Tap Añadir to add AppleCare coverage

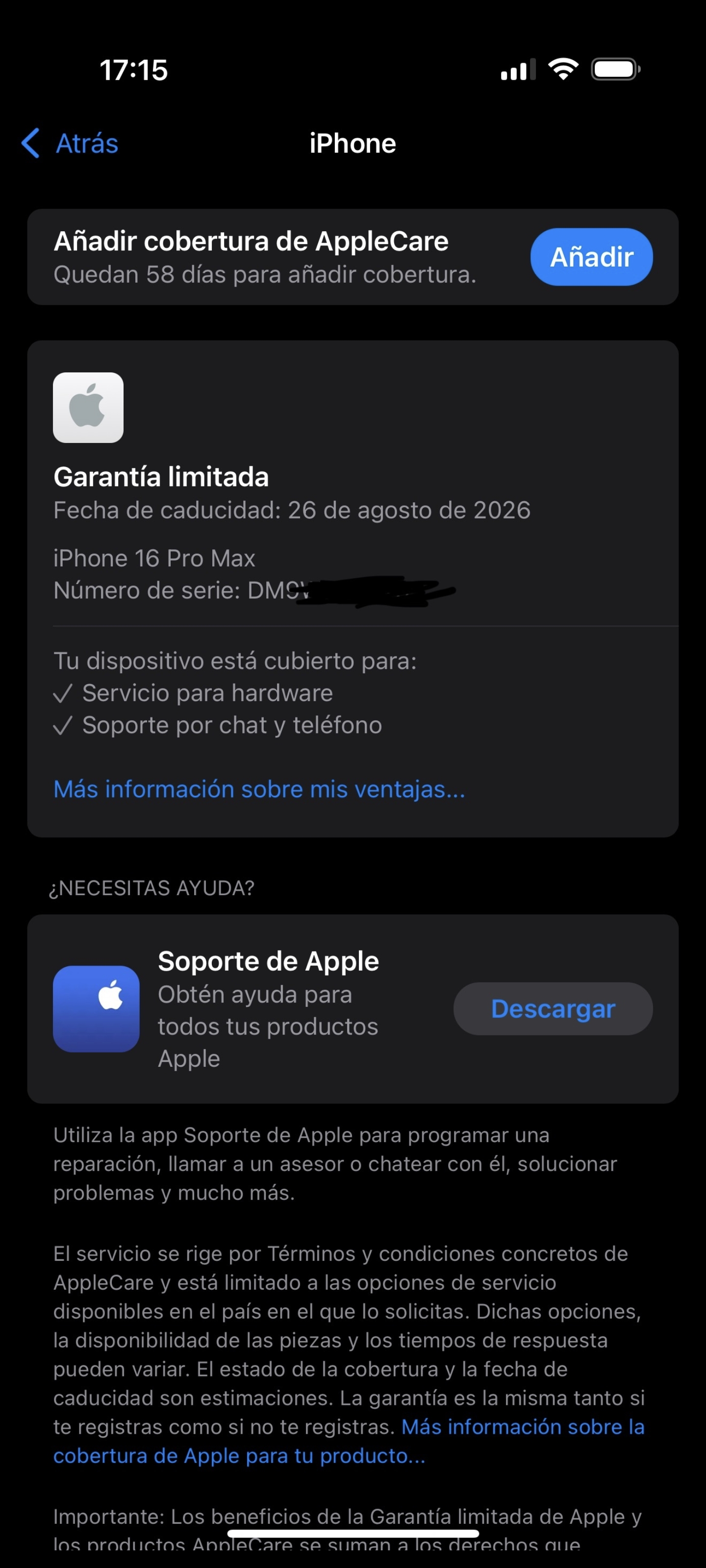591,257
